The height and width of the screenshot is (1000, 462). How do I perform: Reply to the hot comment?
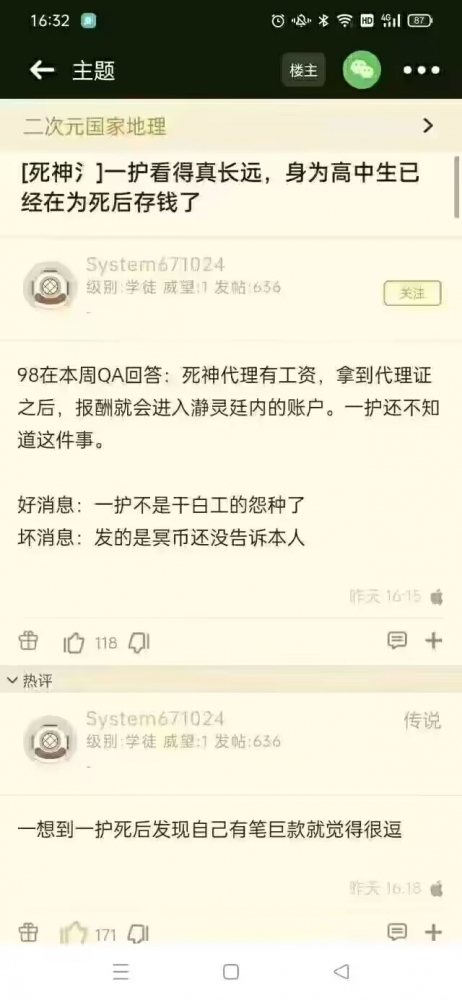click(x=397, y=932)
